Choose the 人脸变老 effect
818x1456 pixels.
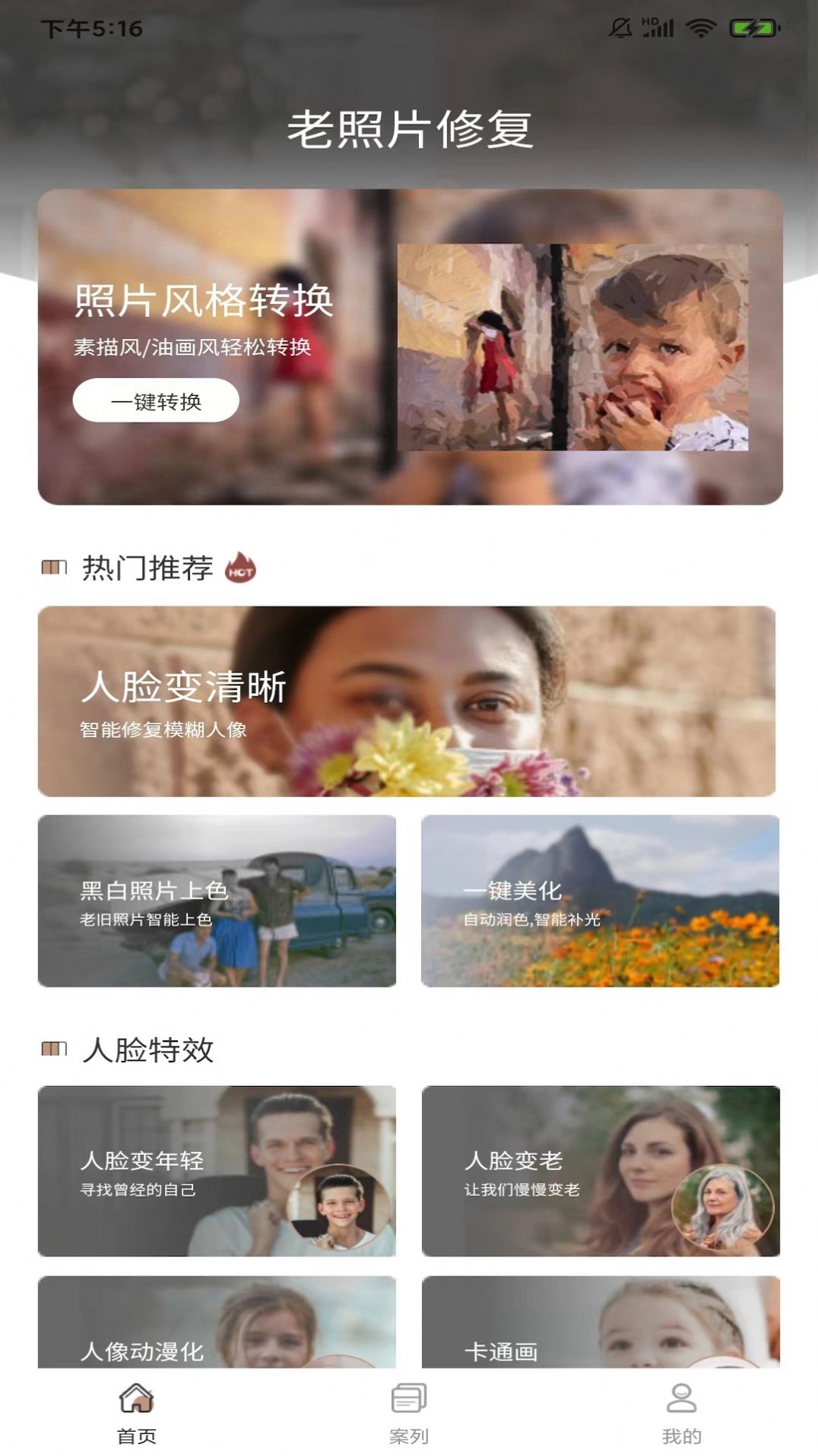[600, 1170]
